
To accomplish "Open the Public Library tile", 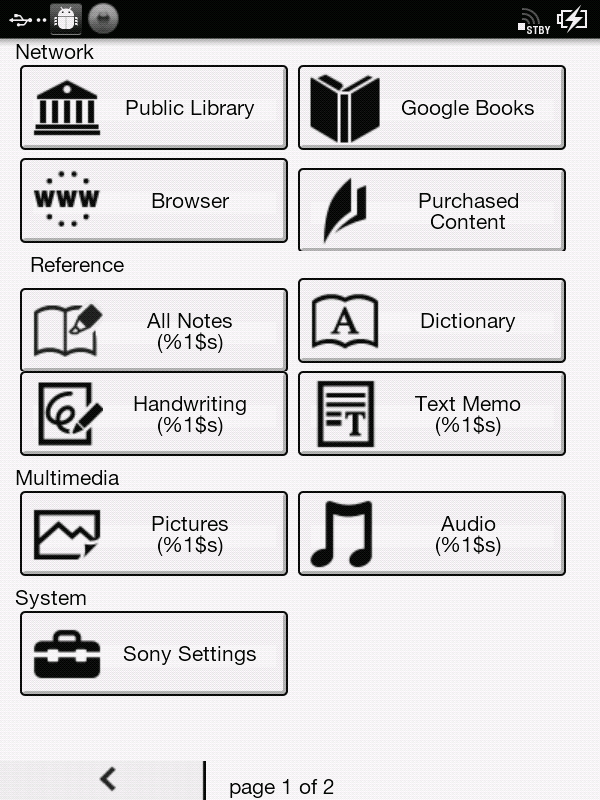I will tap(154, 108).
